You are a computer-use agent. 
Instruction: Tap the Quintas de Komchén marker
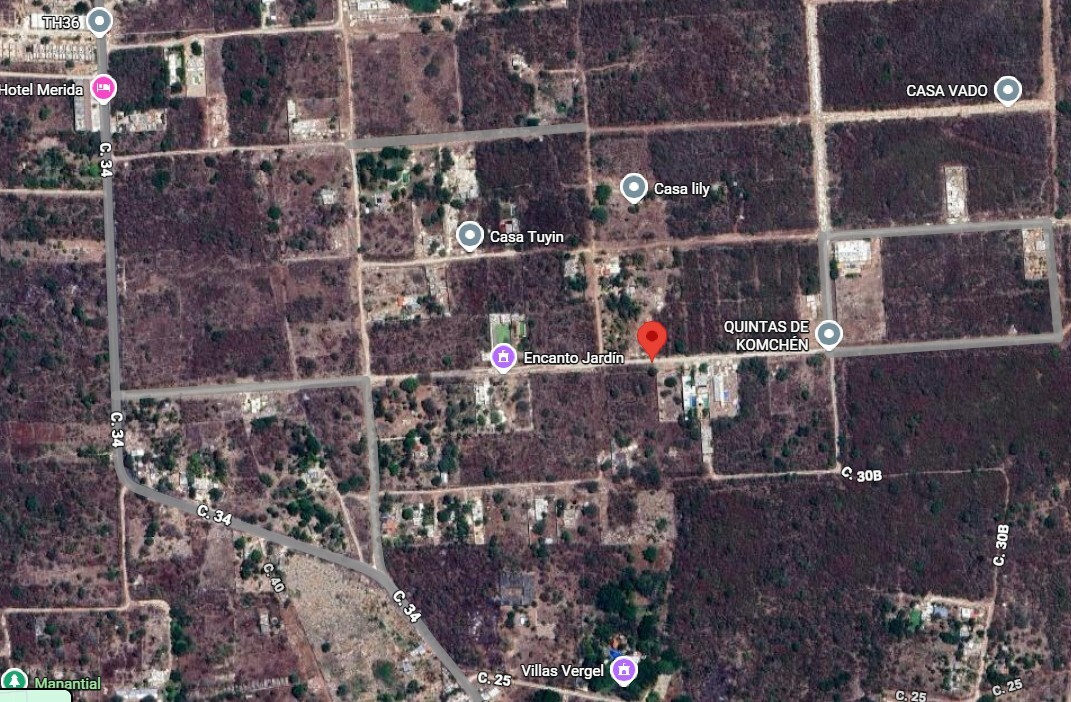[828, 334]
